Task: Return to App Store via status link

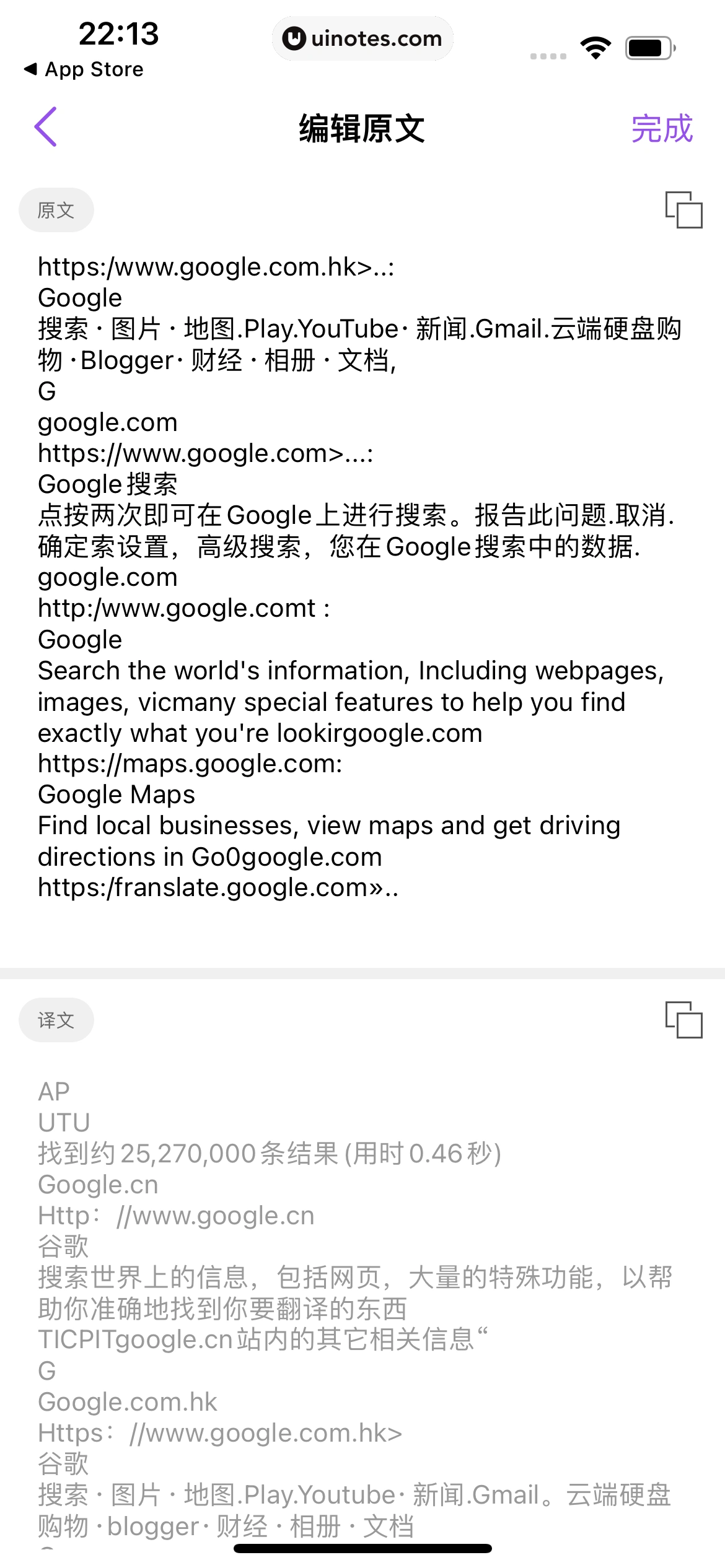Action: coord(87,69)
